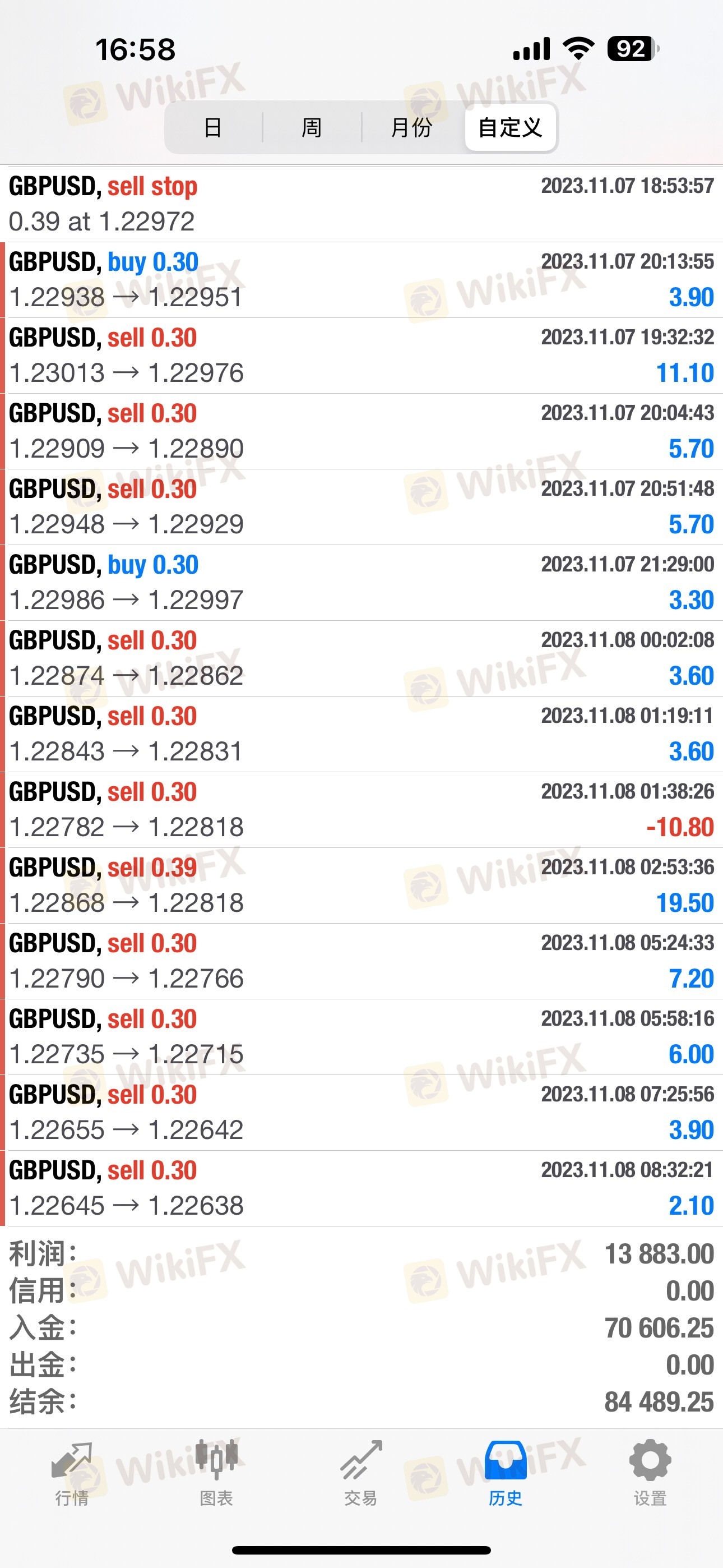Screen dimensions: 723x1568
Task: Go to the 图表 chart tab
Action: click(217, 1472)
